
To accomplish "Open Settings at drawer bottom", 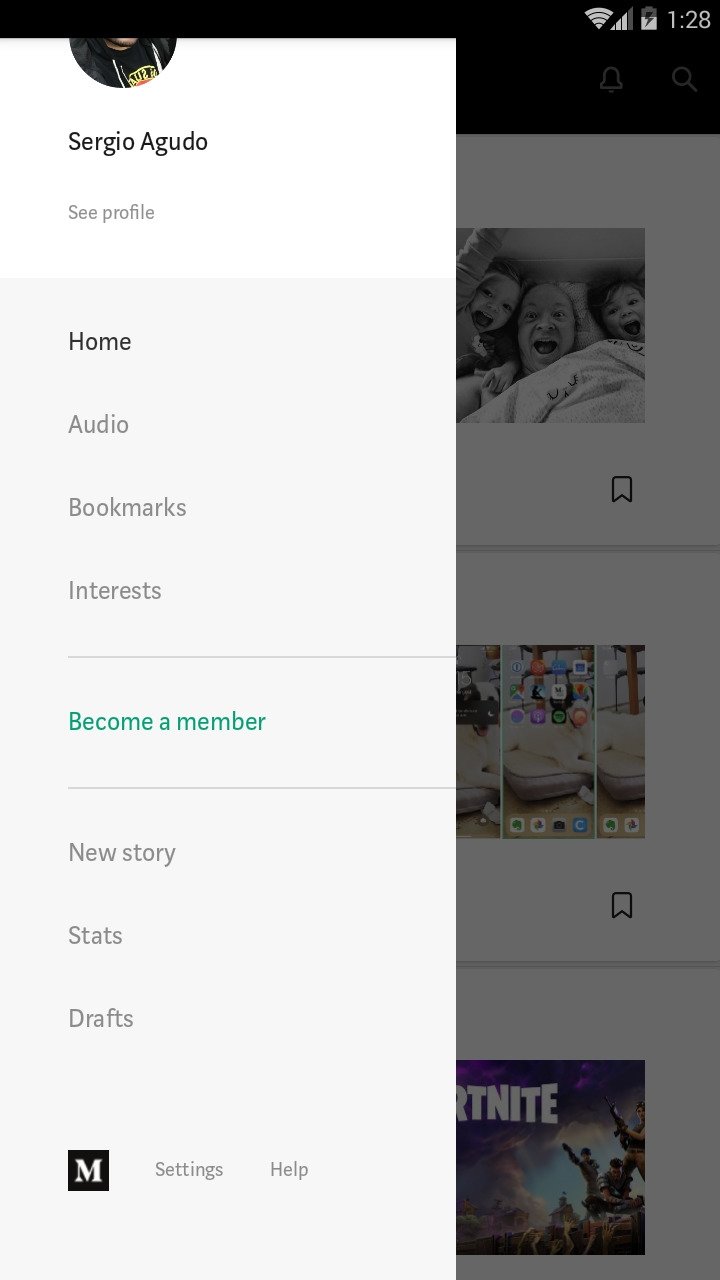I will coord(189,1170).
